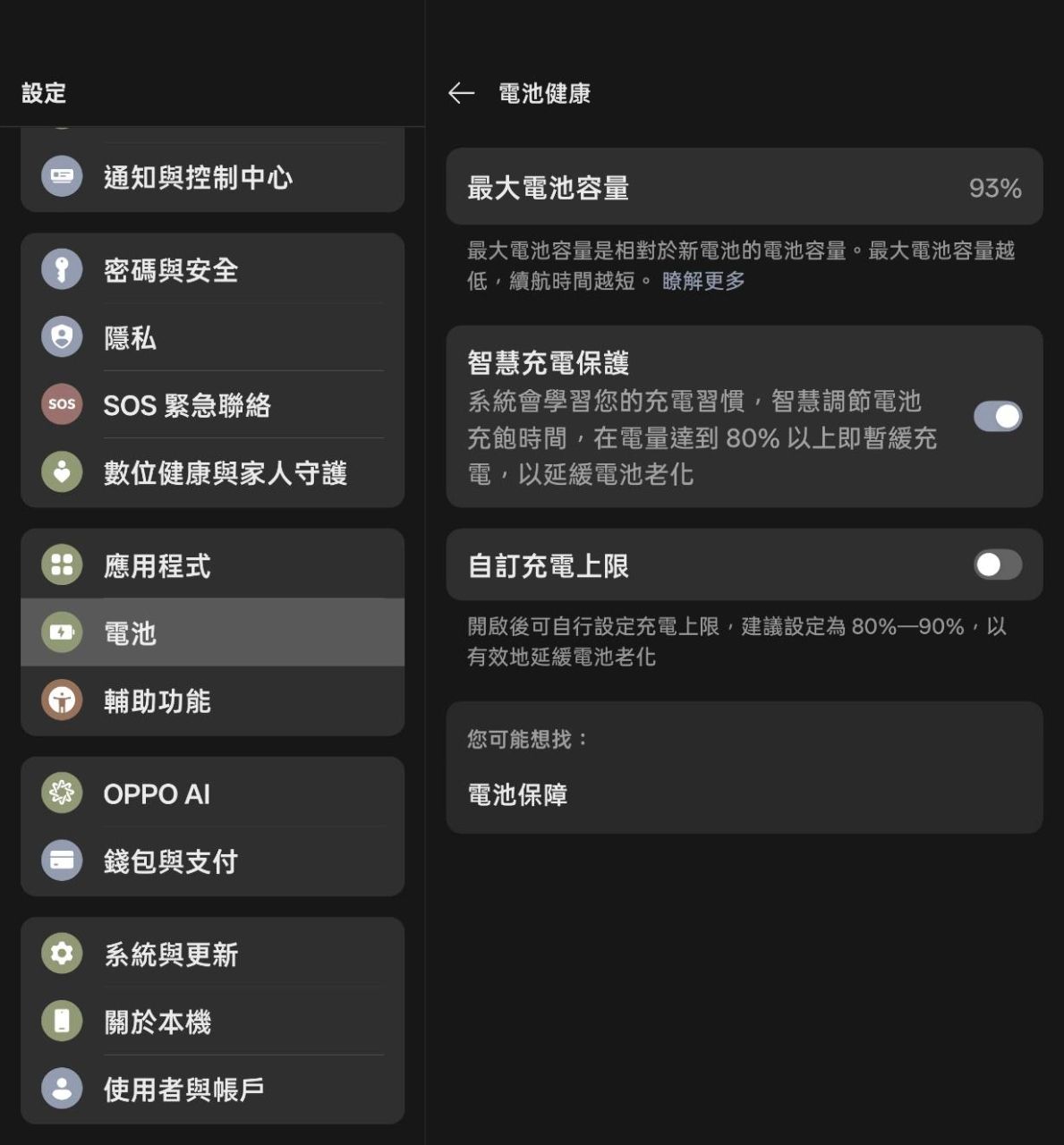1064x1145 pixels.
Task: Tap the 瞭解更多 link
Action: [x=703, y=281]
